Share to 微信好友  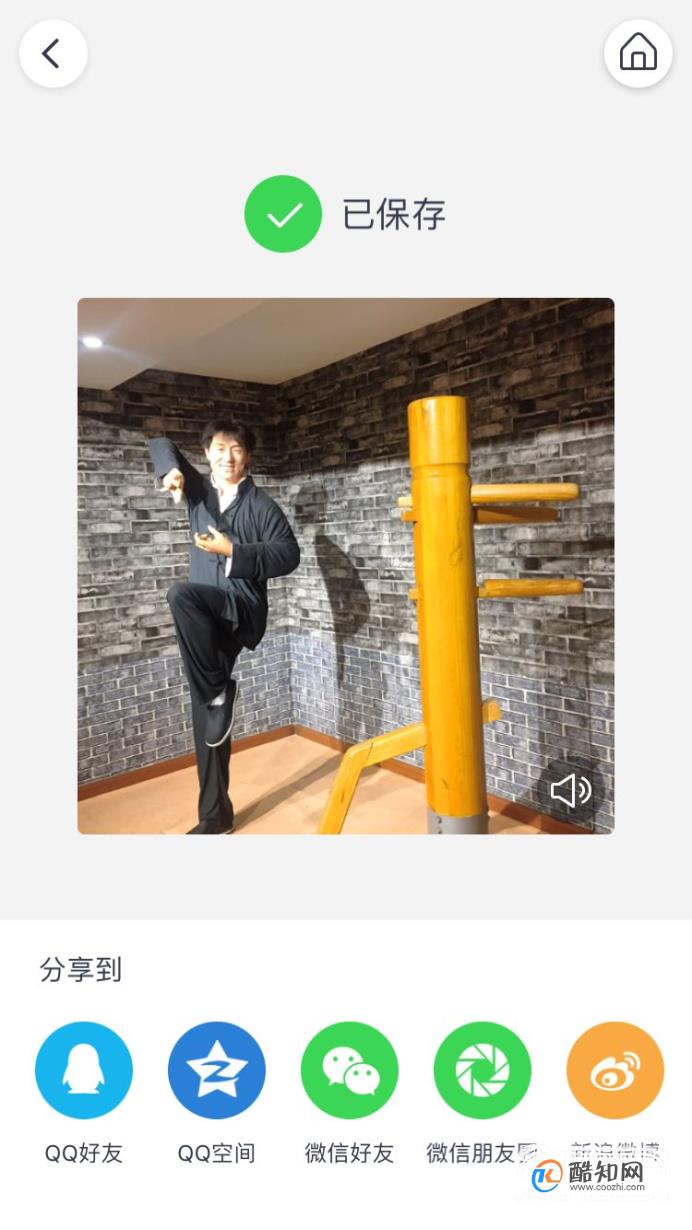[350, 1070]
